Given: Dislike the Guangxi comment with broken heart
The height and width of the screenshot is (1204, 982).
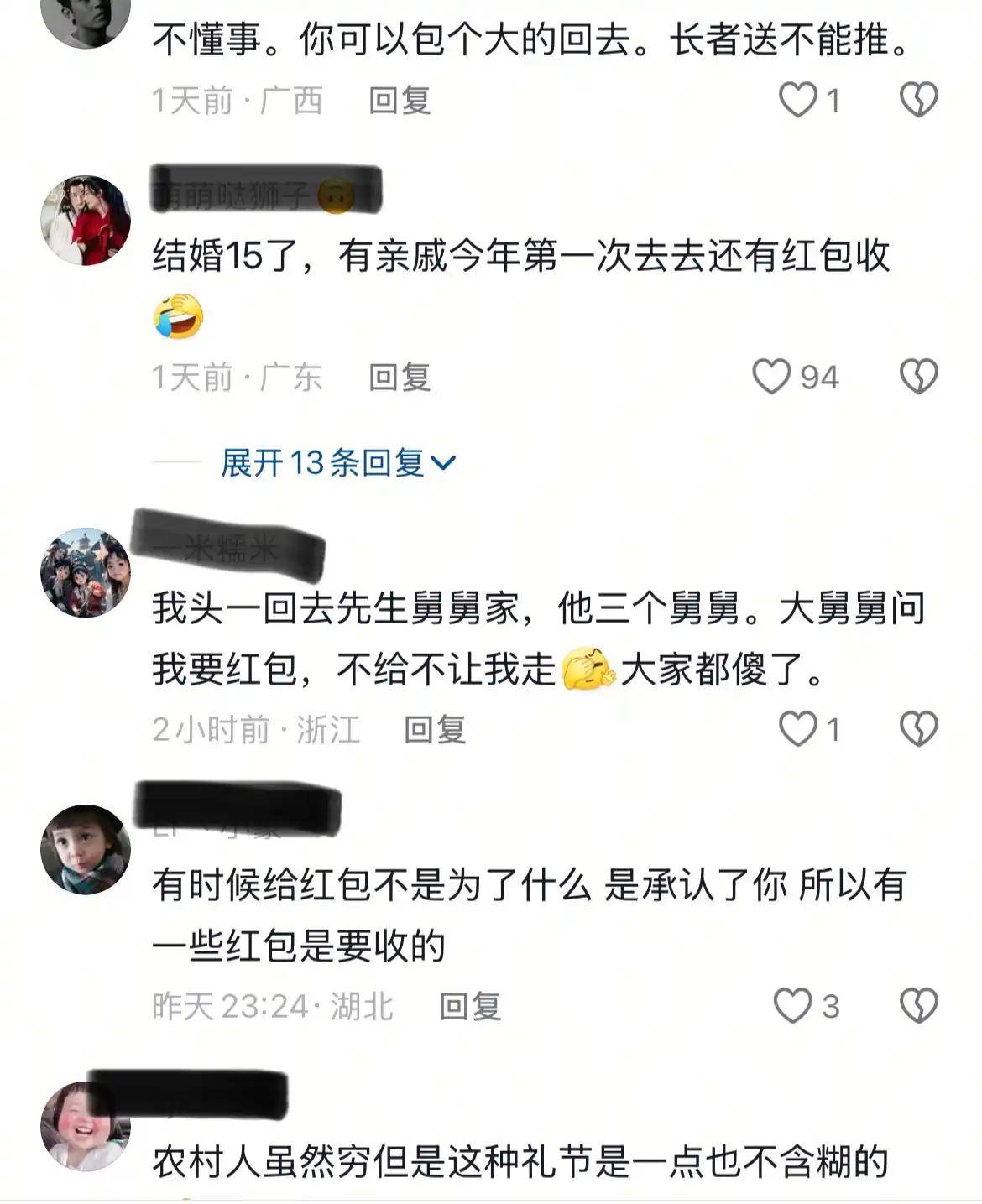Looking at the screenshot, I should (918, 100).
